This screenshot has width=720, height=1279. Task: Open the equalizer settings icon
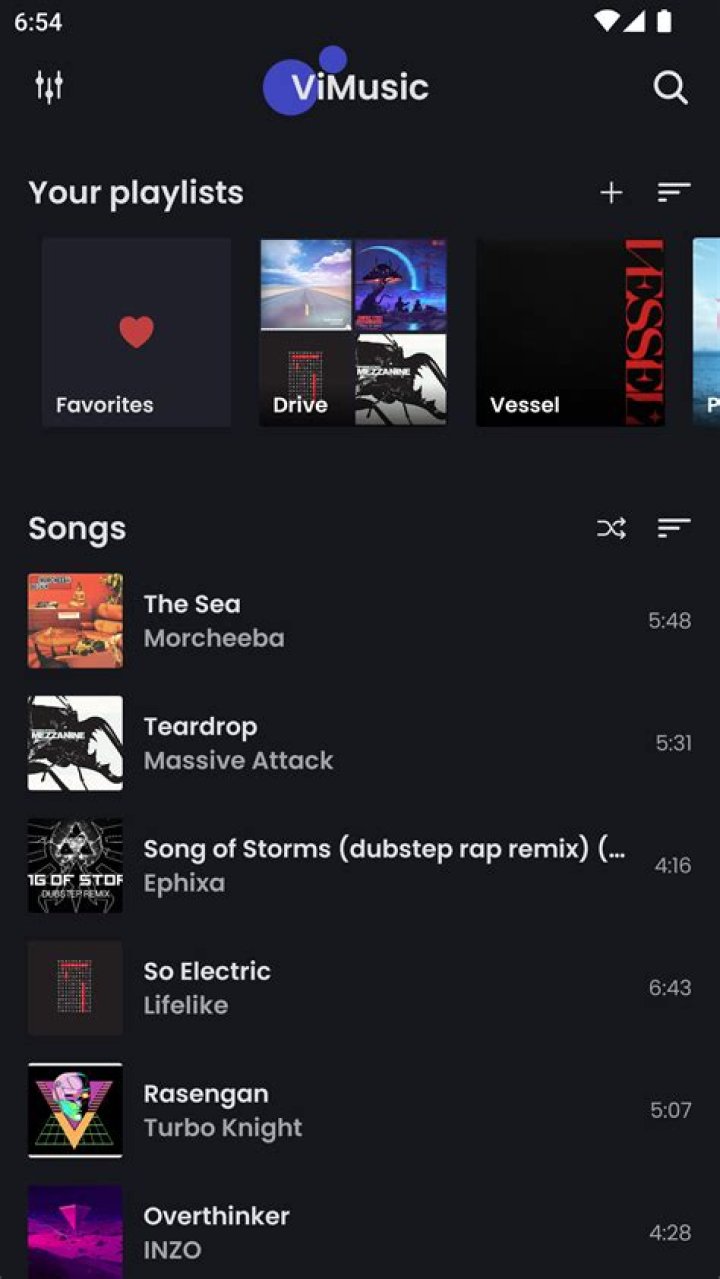click(48, 86)
